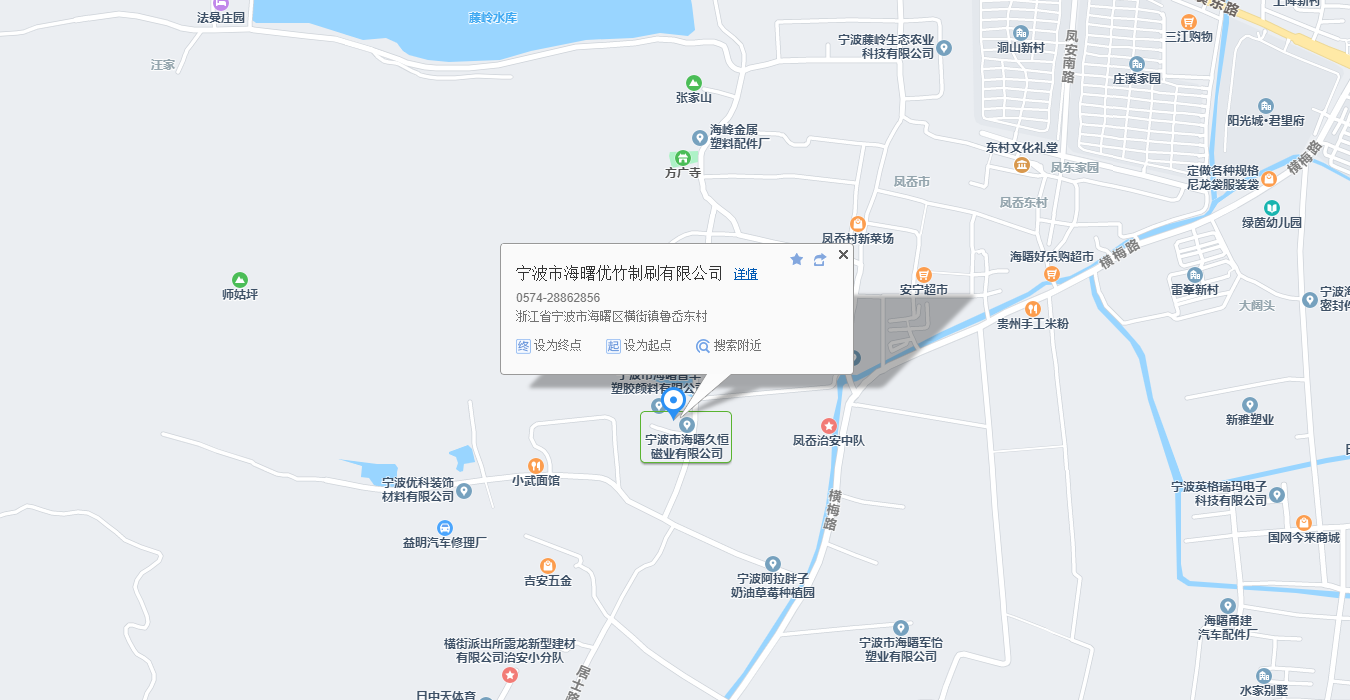
Task: Select the 贵州手工米粉 restaurant marker
Action: [x=1033, y=309]
